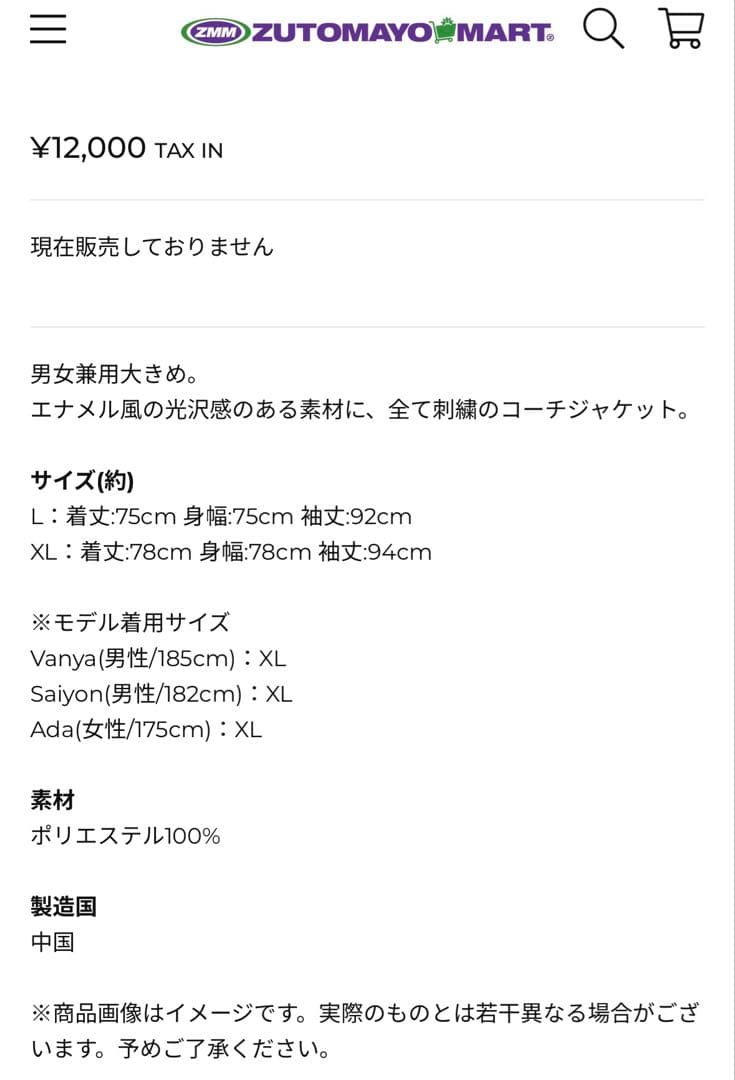Click the Ada(女性/175cm) model line
The width and height of the screenshot is (735, 1080).
click(x=146, y=729)
